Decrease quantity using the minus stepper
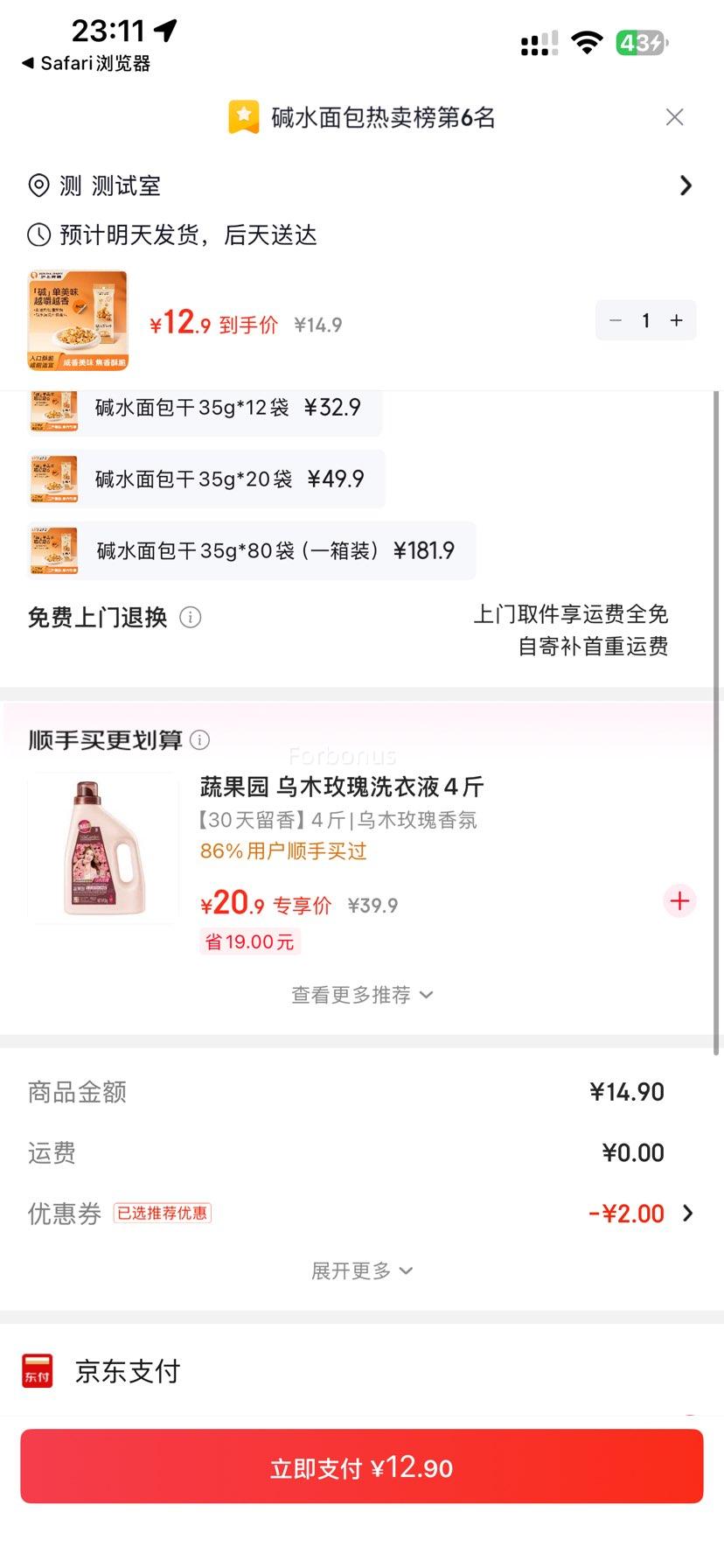724x1568 pixels. pos(615,320)
